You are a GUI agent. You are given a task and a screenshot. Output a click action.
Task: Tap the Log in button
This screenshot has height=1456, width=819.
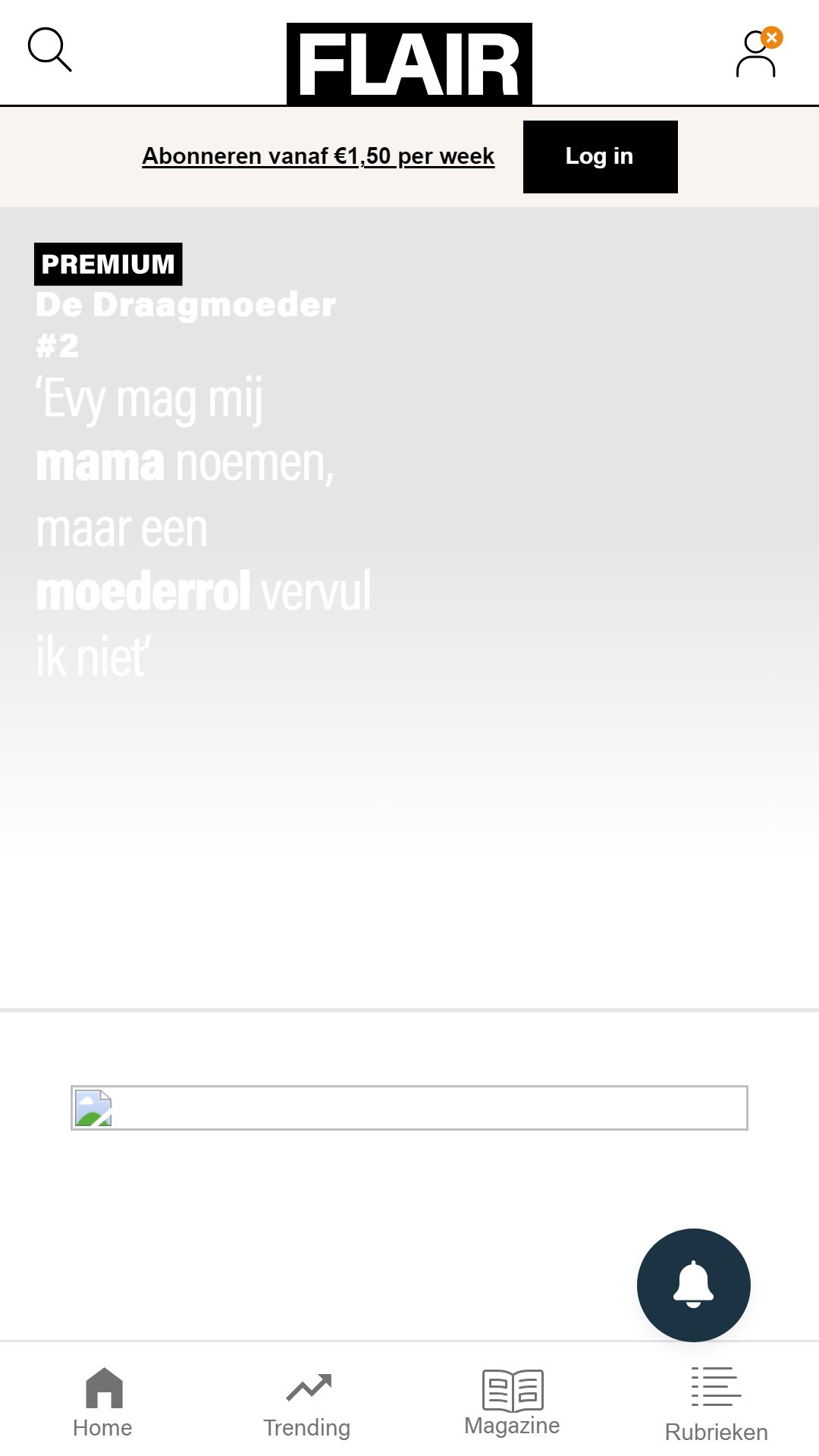(x=600, y=157)
